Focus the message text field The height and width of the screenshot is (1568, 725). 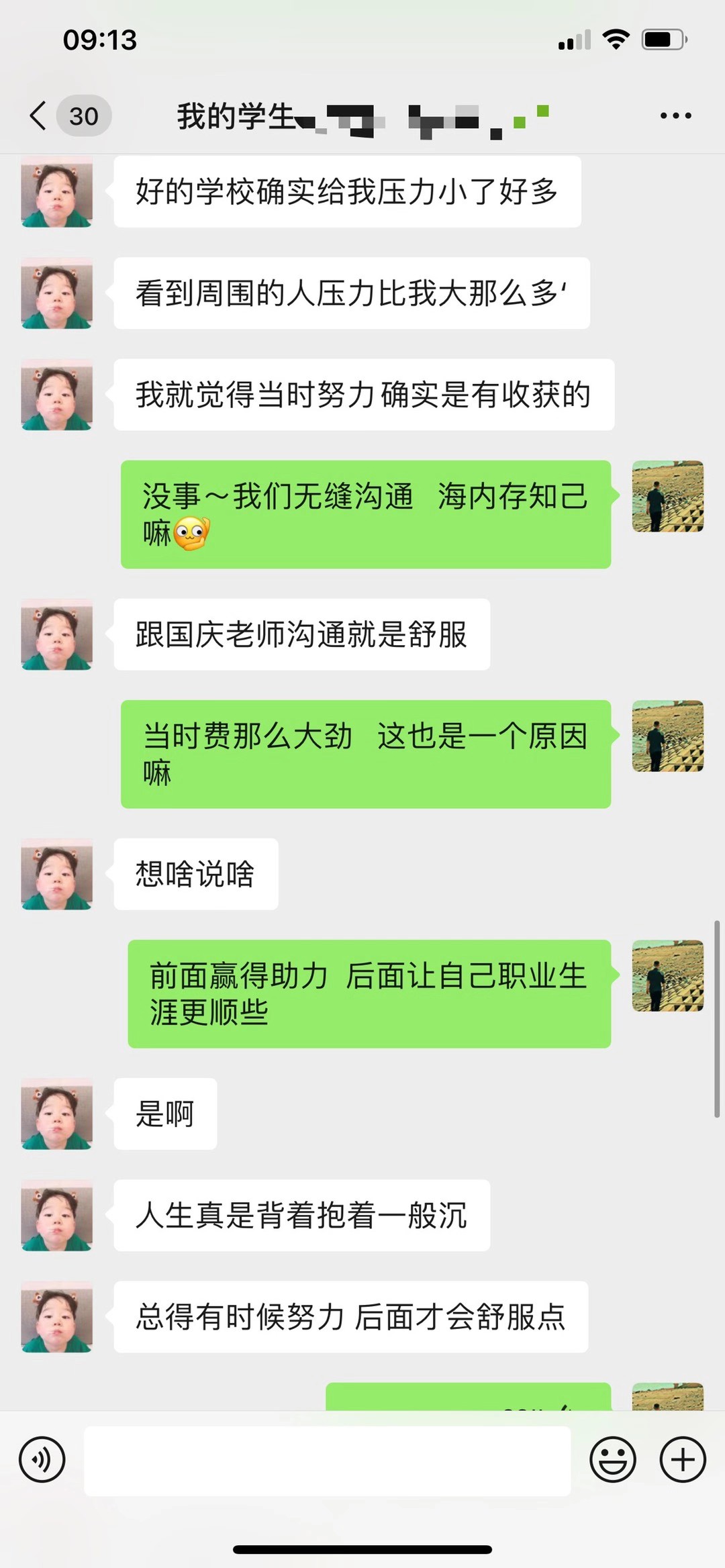[x=327, y=1461]
